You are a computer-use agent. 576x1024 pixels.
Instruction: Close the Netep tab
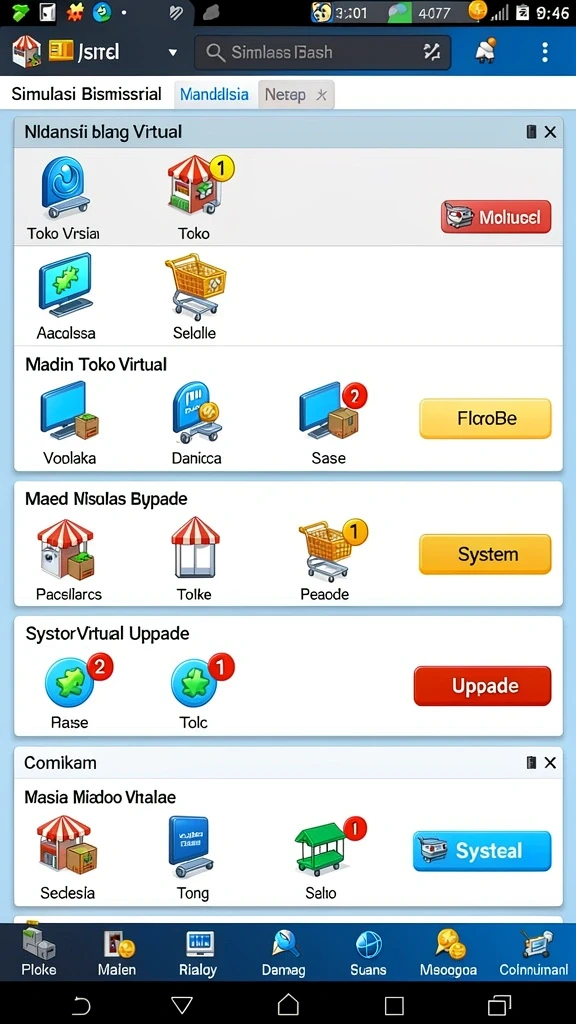[x=321, y=95]
